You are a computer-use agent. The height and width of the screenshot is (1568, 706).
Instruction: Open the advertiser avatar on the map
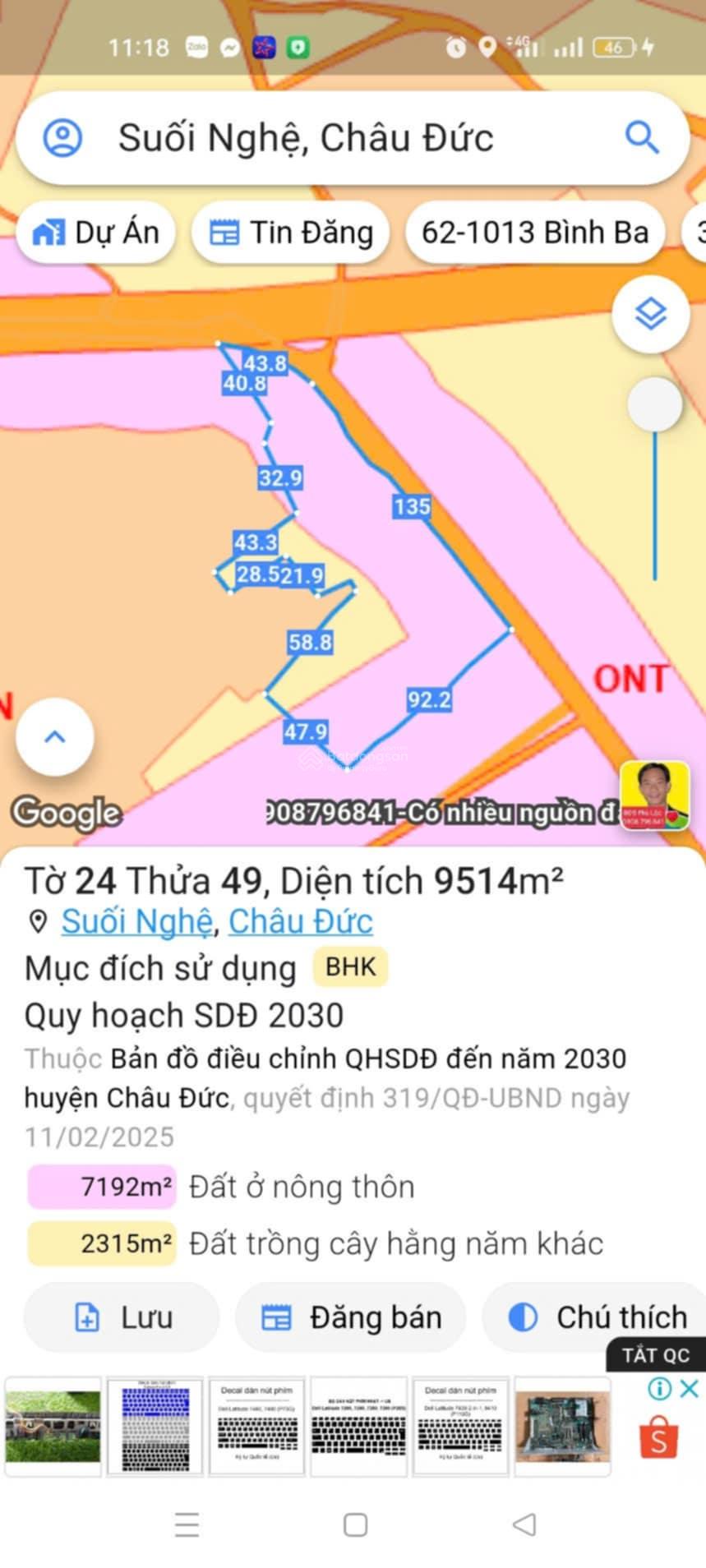(x=654, y=796)
